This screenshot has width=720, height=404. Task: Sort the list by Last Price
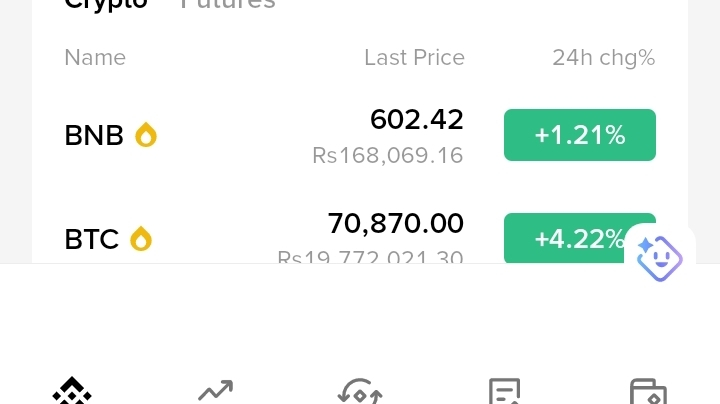414,58
